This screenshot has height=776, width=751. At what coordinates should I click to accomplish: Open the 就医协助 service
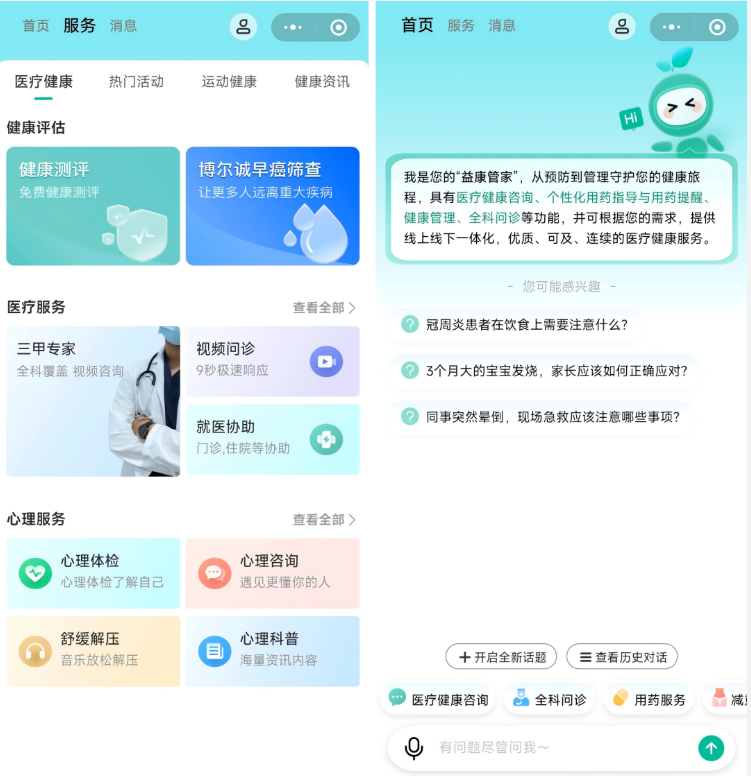272,439
